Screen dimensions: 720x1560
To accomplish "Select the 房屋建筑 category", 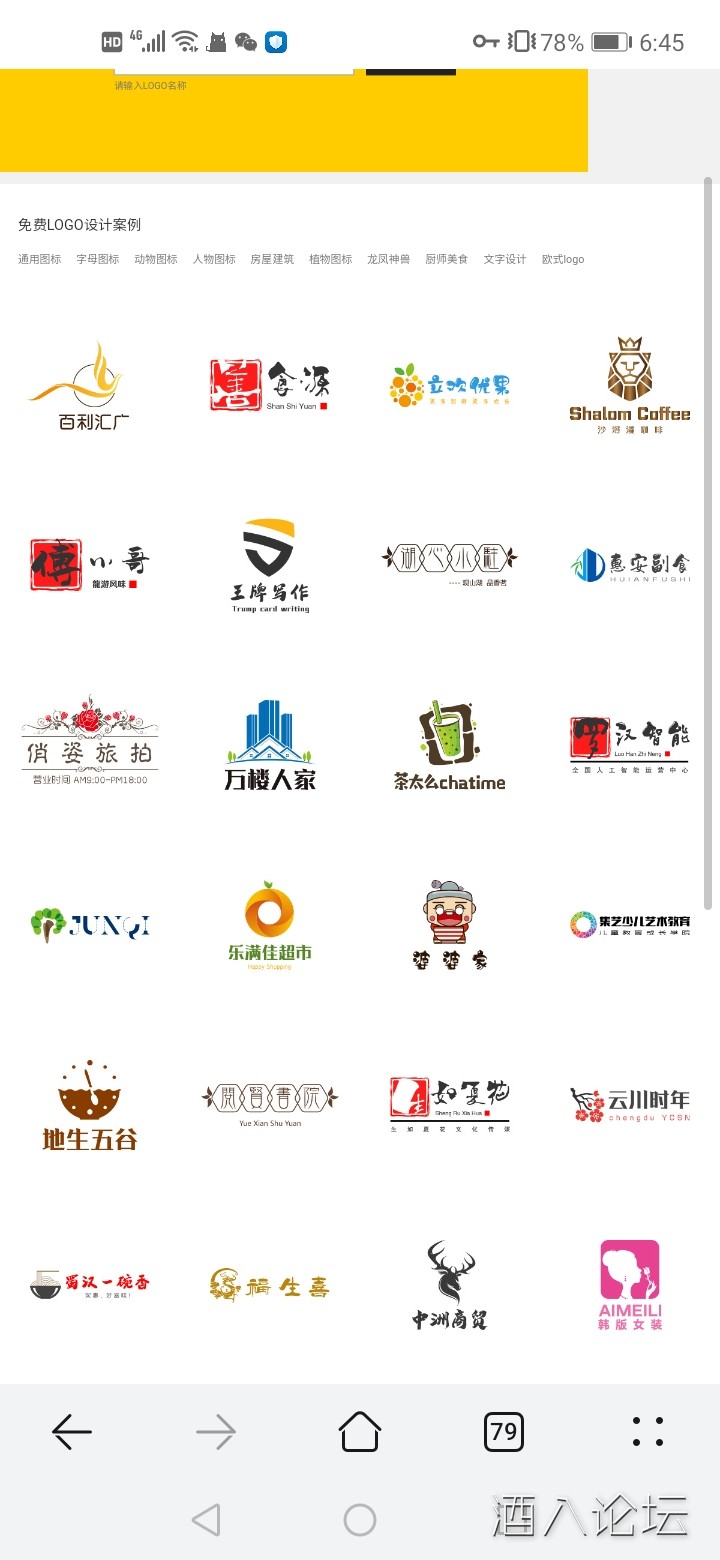I will 271,259.
